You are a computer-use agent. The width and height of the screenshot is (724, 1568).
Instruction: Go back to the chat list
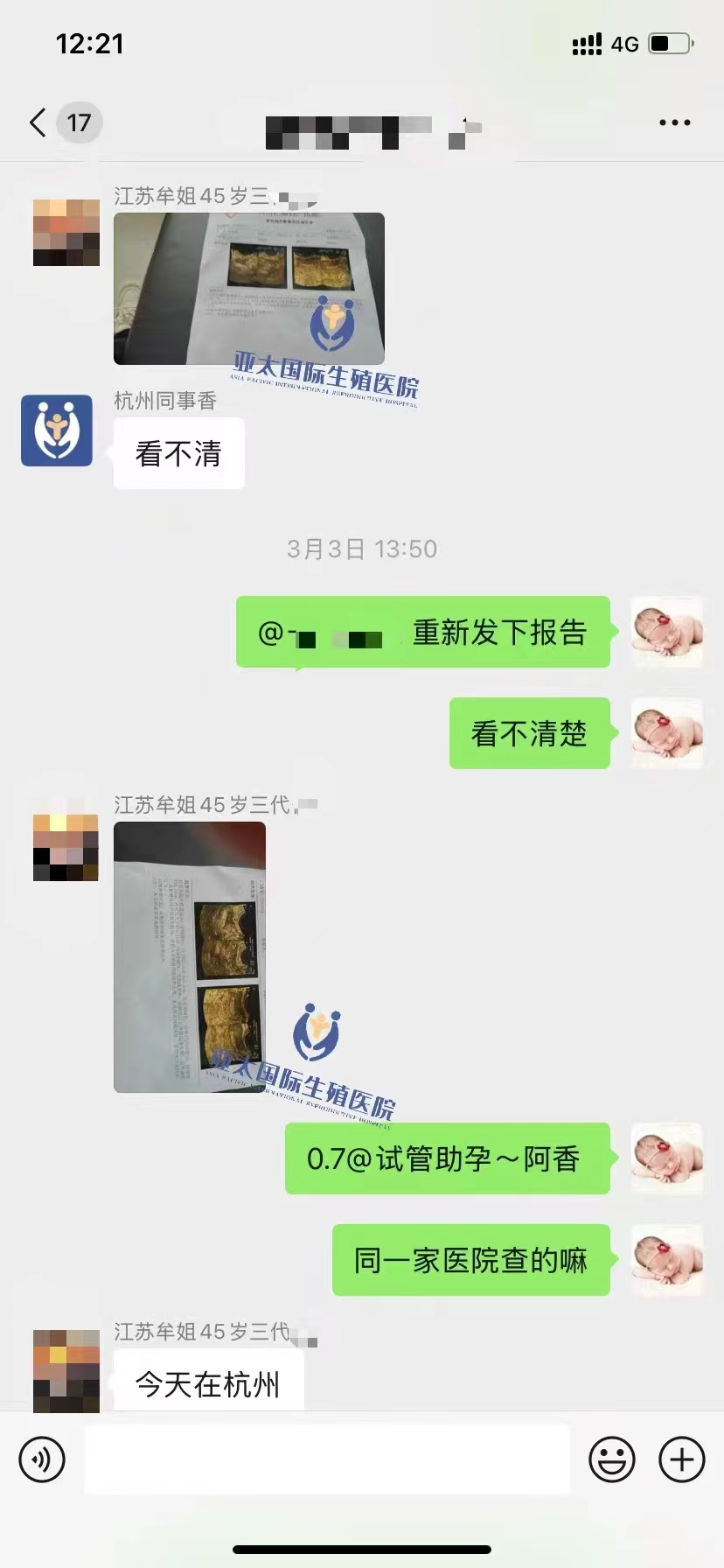pos(38,122)
